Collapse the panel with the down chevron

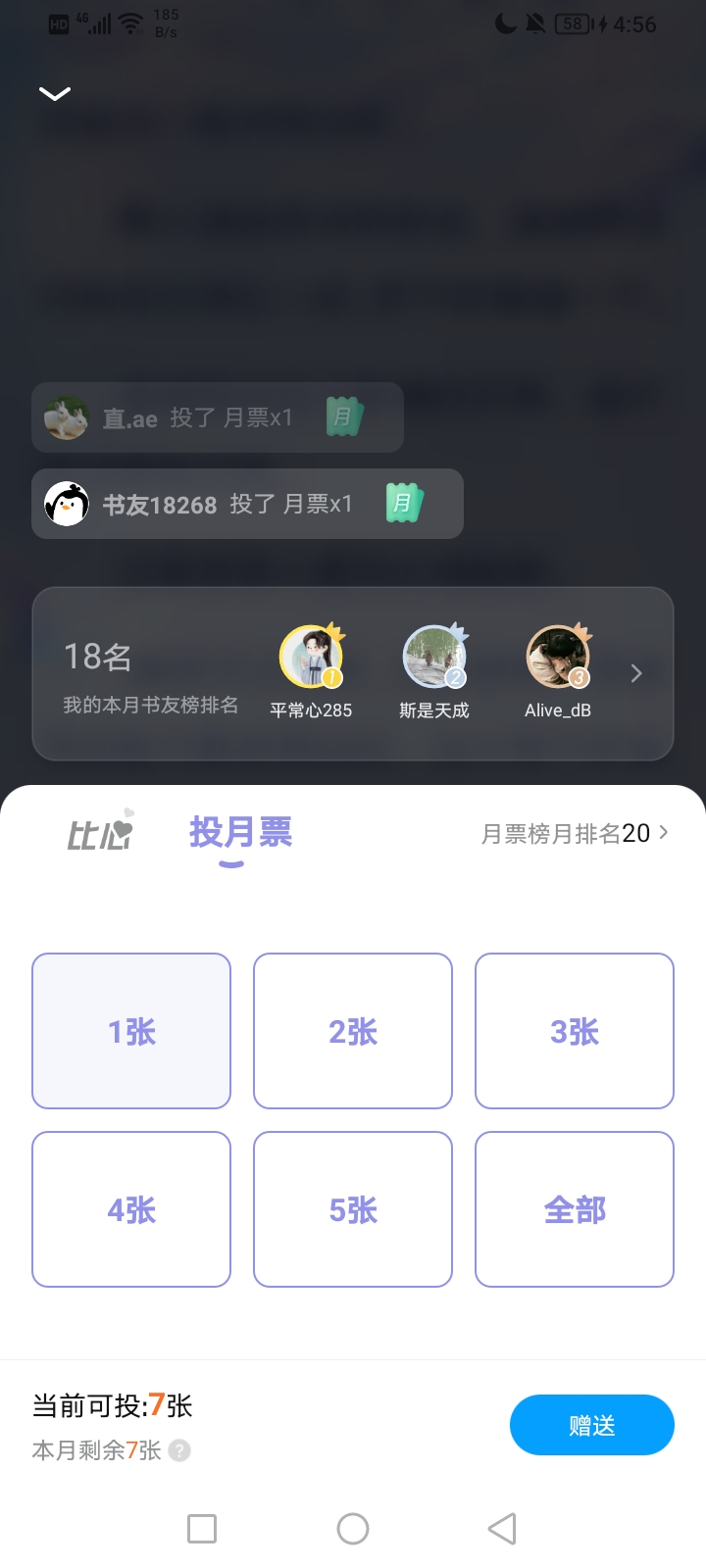click(x=55, y=93)
